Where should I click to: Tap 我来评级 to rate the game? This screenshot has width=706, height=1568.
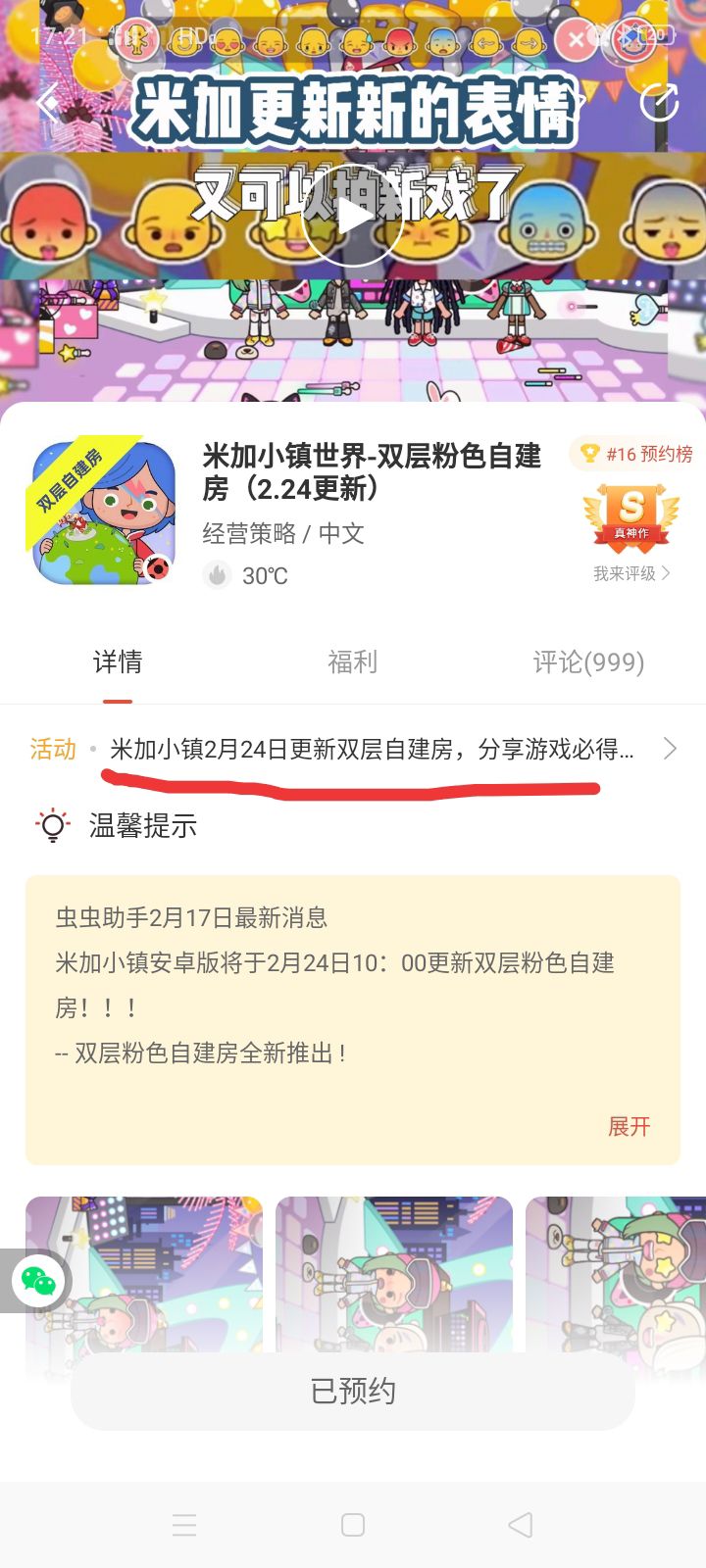(631, 574)
